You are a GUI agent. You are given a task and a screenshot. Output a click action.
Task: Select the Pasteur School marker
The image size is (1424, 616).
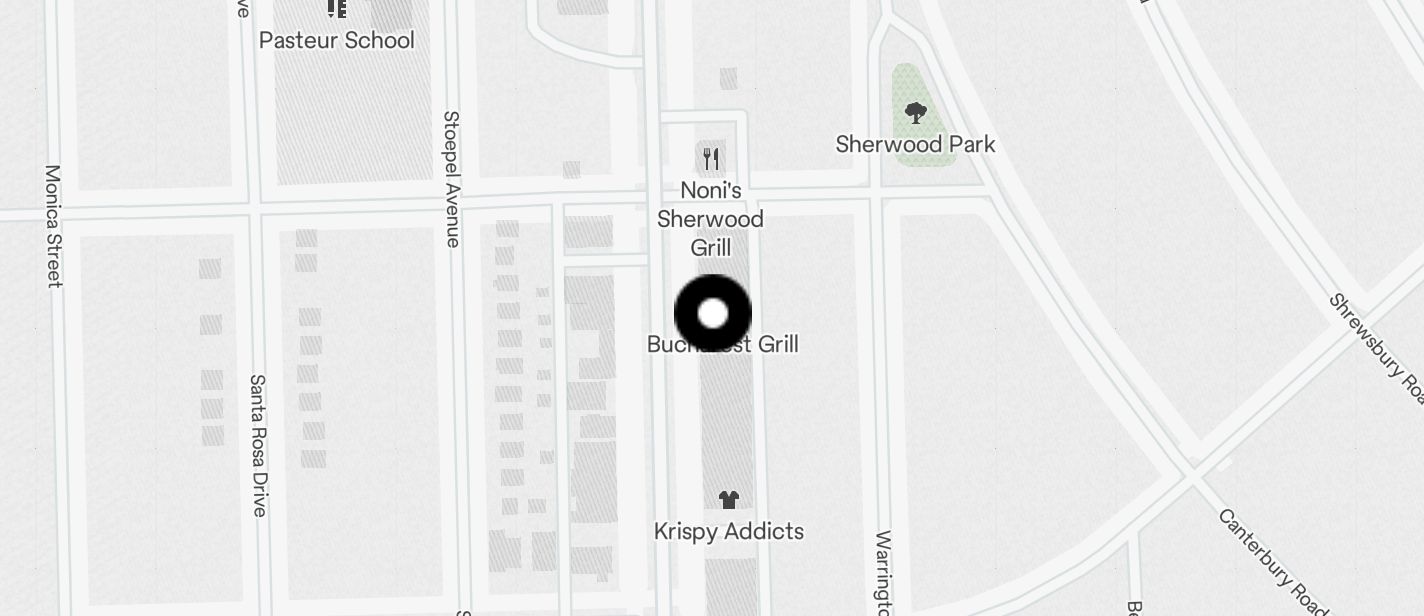coord(337,10)
